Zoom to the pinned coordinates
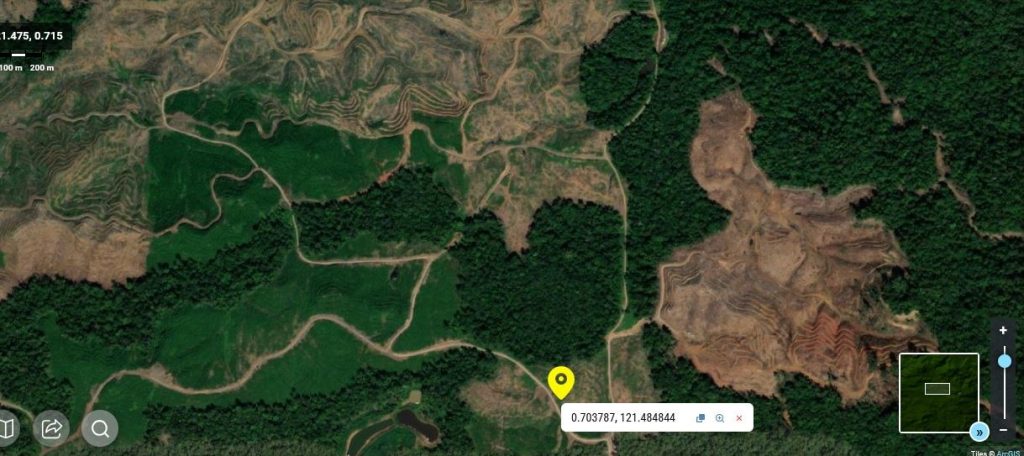1024x456 pixels. pos(719,418)
